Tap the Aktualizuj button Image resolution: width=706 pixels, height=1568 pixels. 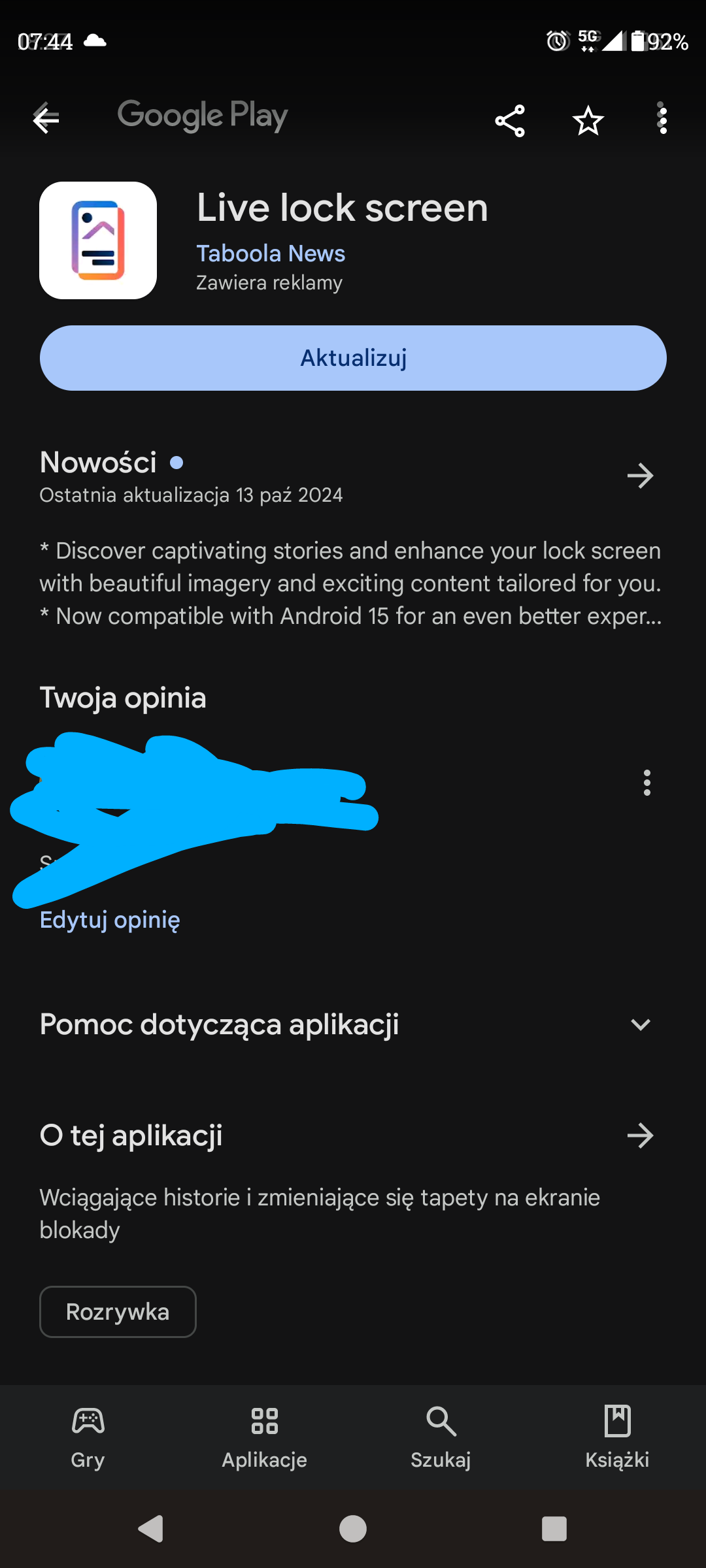(x=353, y=358)
